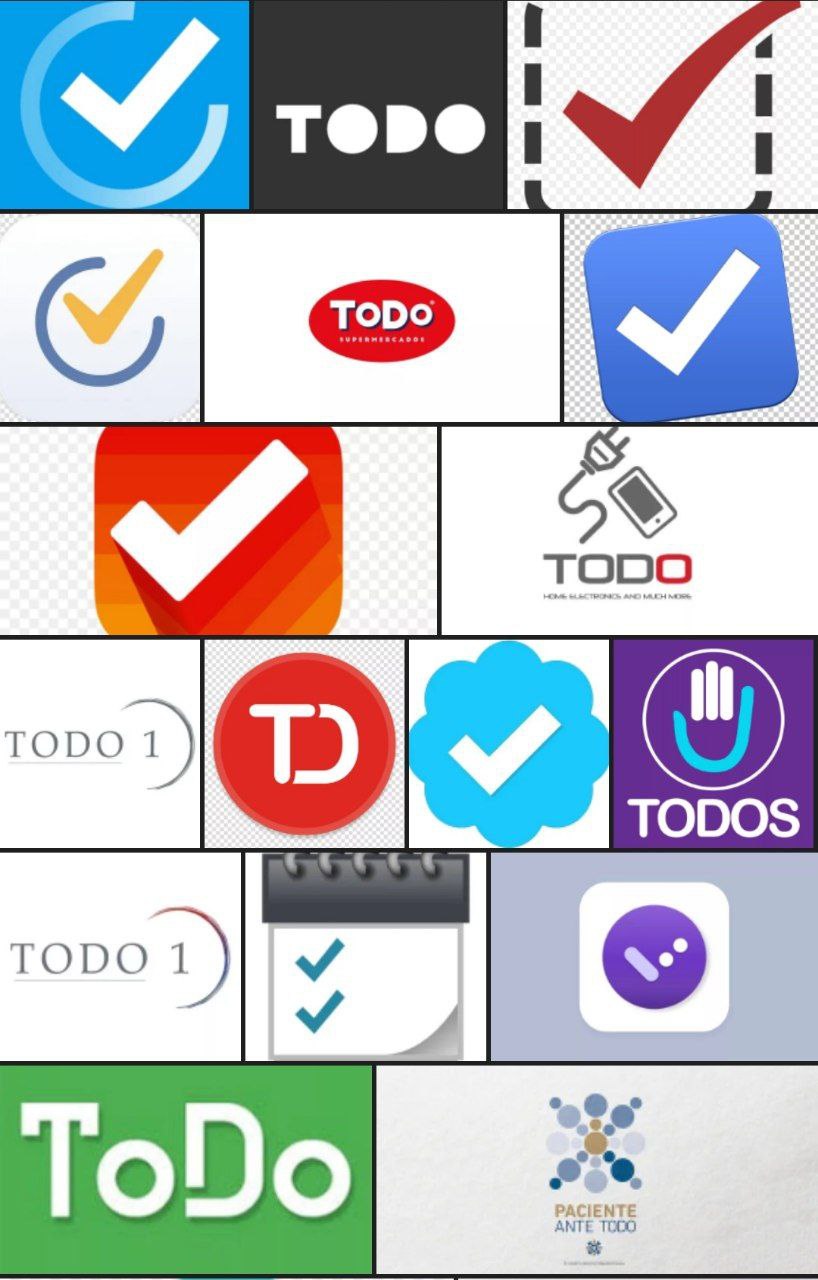This screenshot has width=818, height=1280.
Task: Open the white checkmark on light blue tile
Action: [124, 104]
